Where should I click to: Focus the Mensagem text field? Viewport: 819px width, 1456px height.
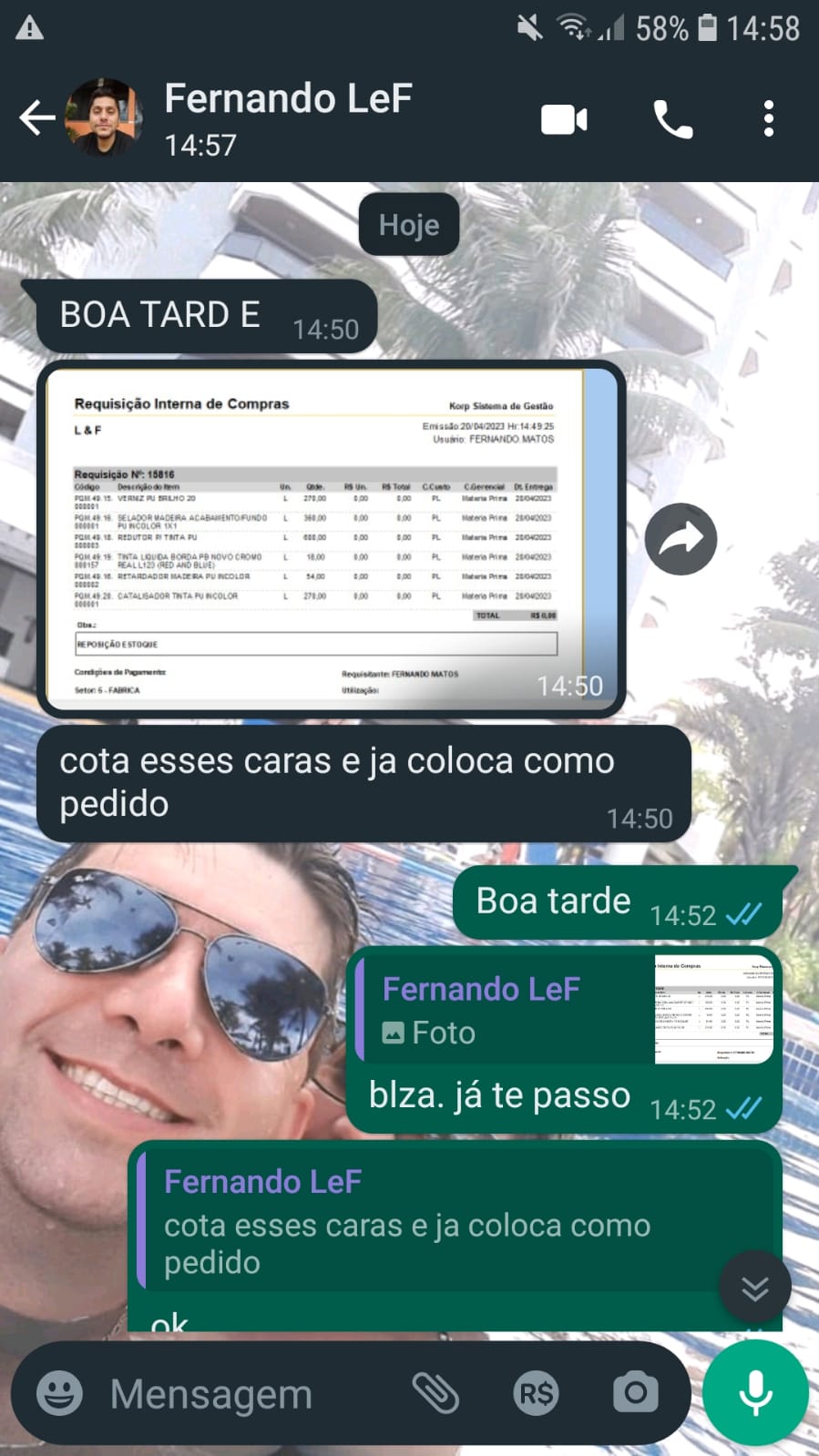(x=246, y=1394)
